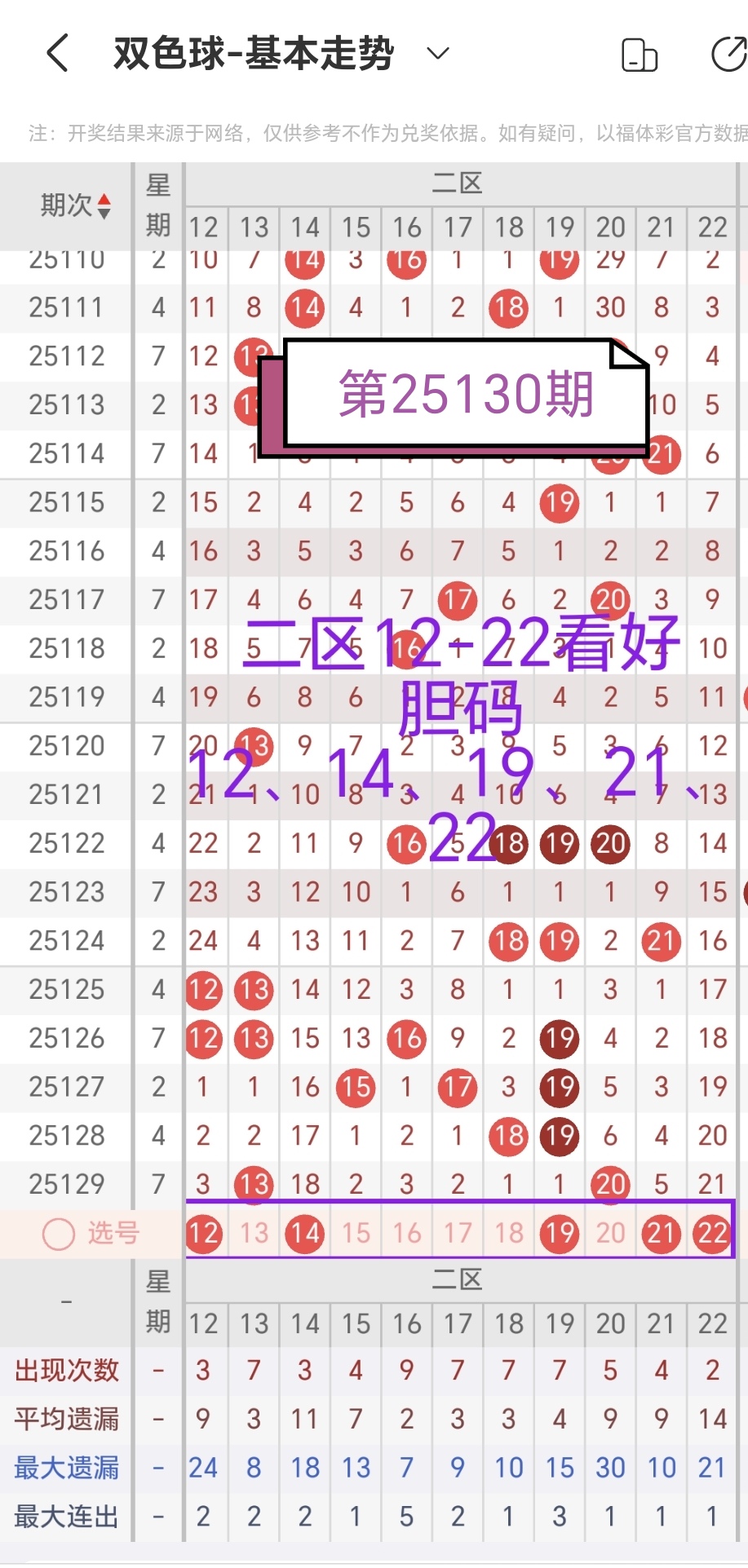Toggle ball 22 off in the selection row

[712, 1234]
